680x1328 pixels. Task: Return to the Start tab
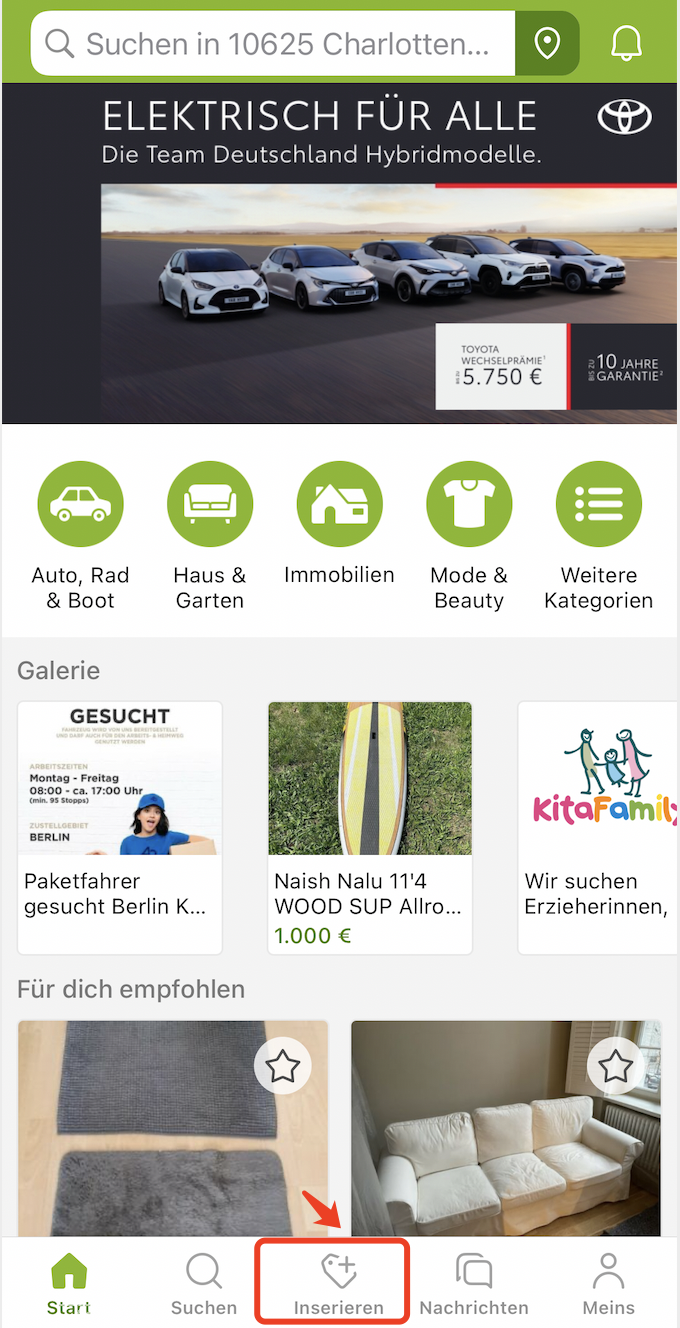[x=69, y=1285]
